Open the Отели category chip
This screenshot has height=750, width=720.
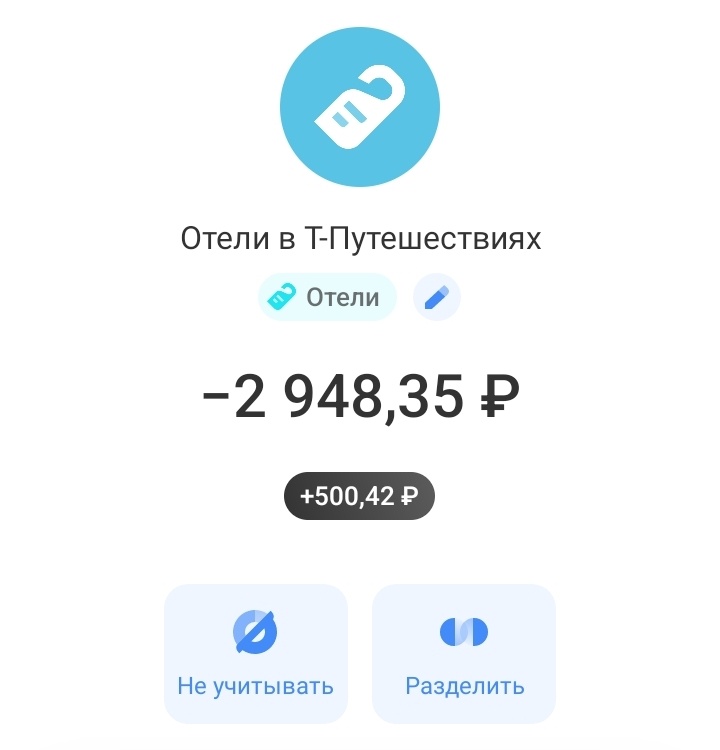[x=326, y=296]
